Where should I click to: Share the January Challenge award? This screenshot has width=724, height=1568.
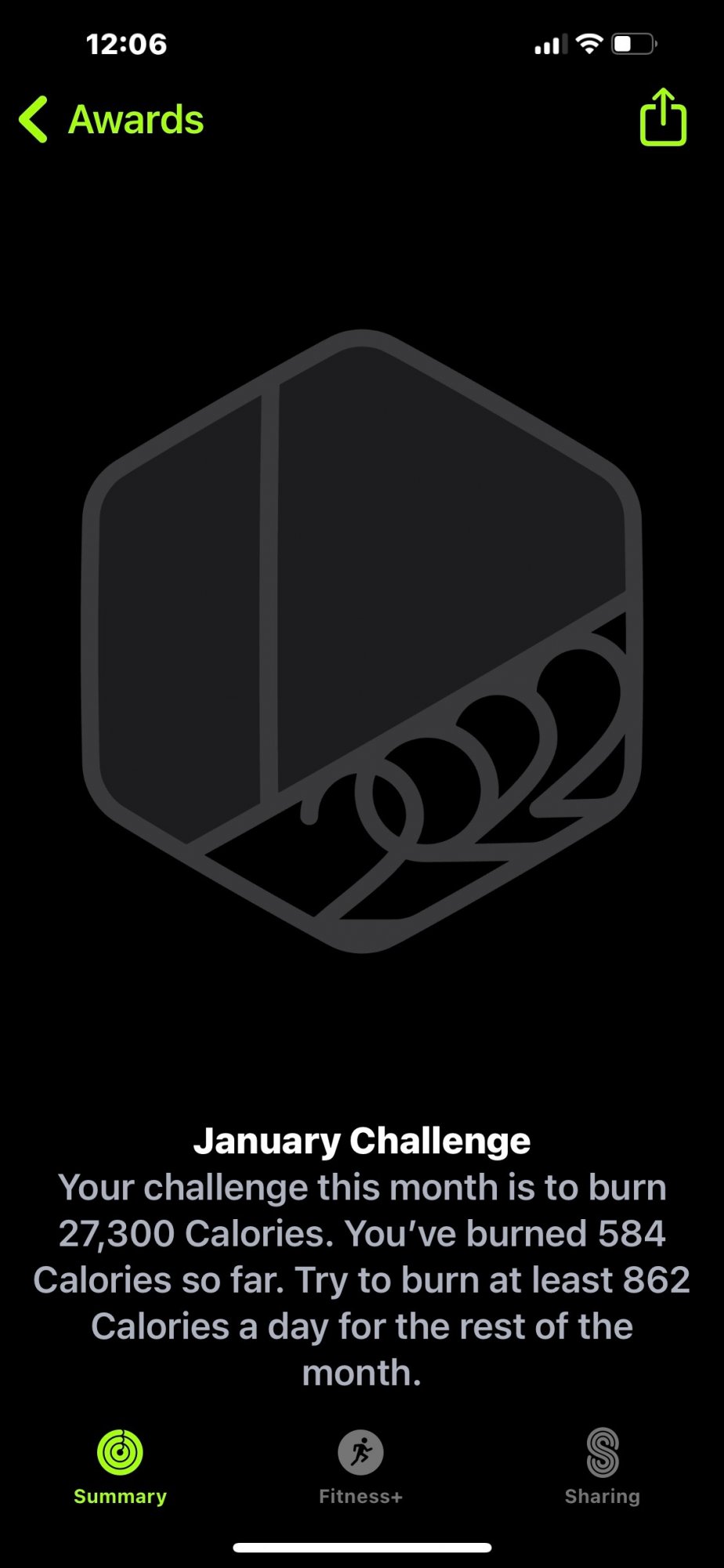tap(663, 118)
